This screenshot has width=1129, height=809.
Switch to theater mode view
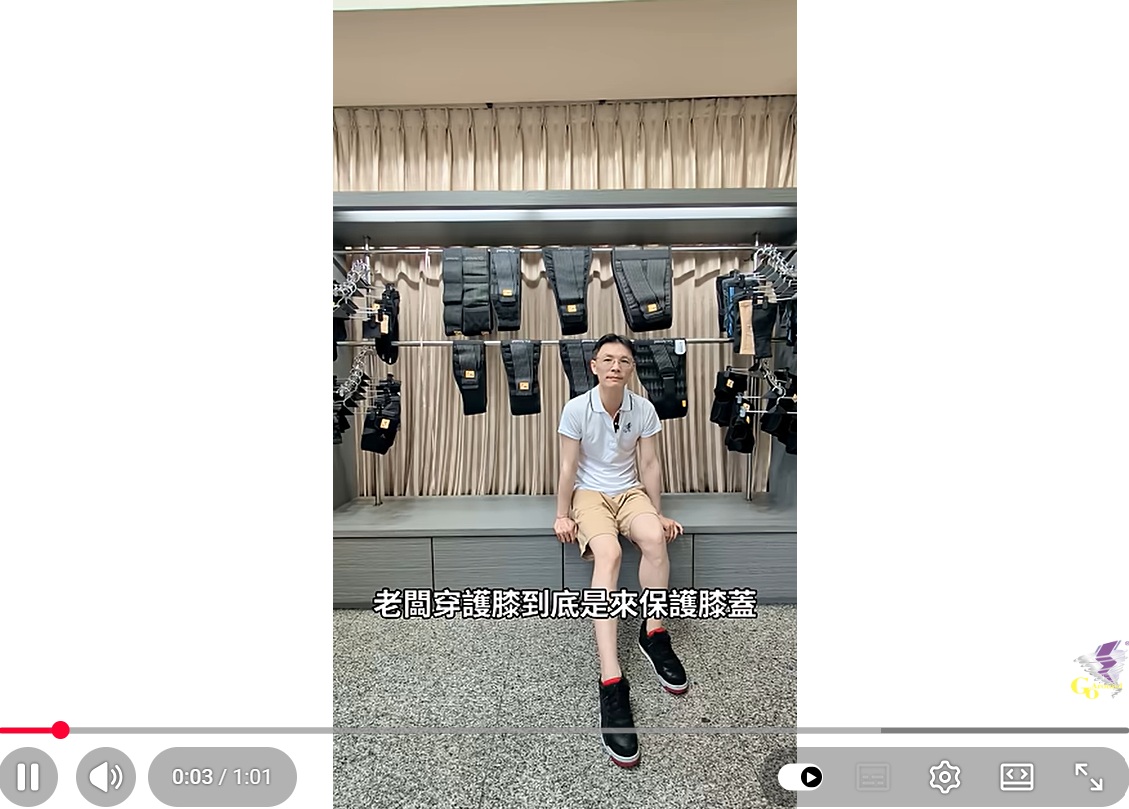[1017, 777]
